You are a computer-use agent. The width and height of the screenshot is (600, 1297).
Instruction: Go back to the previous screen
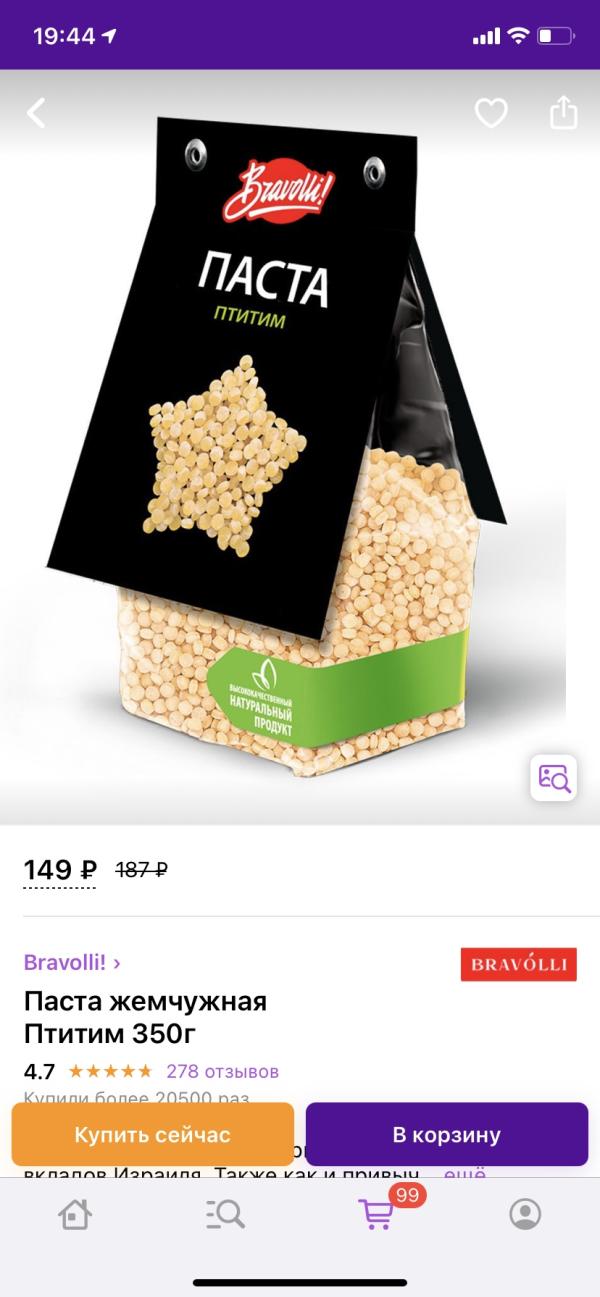36,113
